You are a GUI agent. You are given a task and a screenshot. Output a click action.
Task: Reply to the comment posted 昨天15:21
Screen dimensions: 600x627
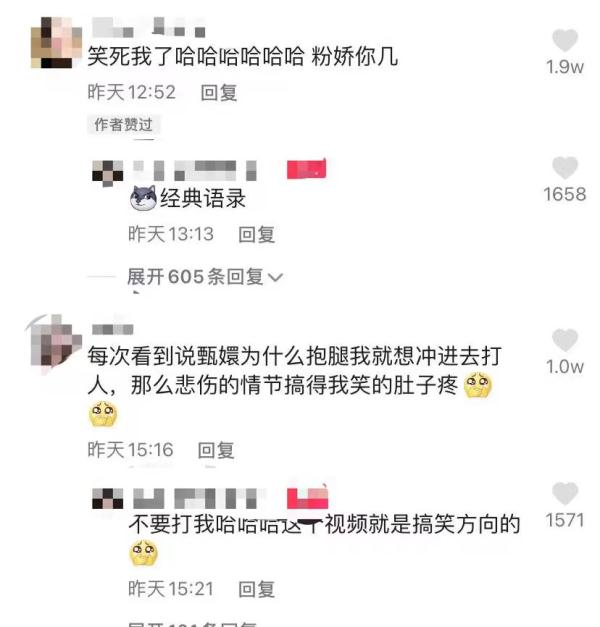[x=256, y=589]
